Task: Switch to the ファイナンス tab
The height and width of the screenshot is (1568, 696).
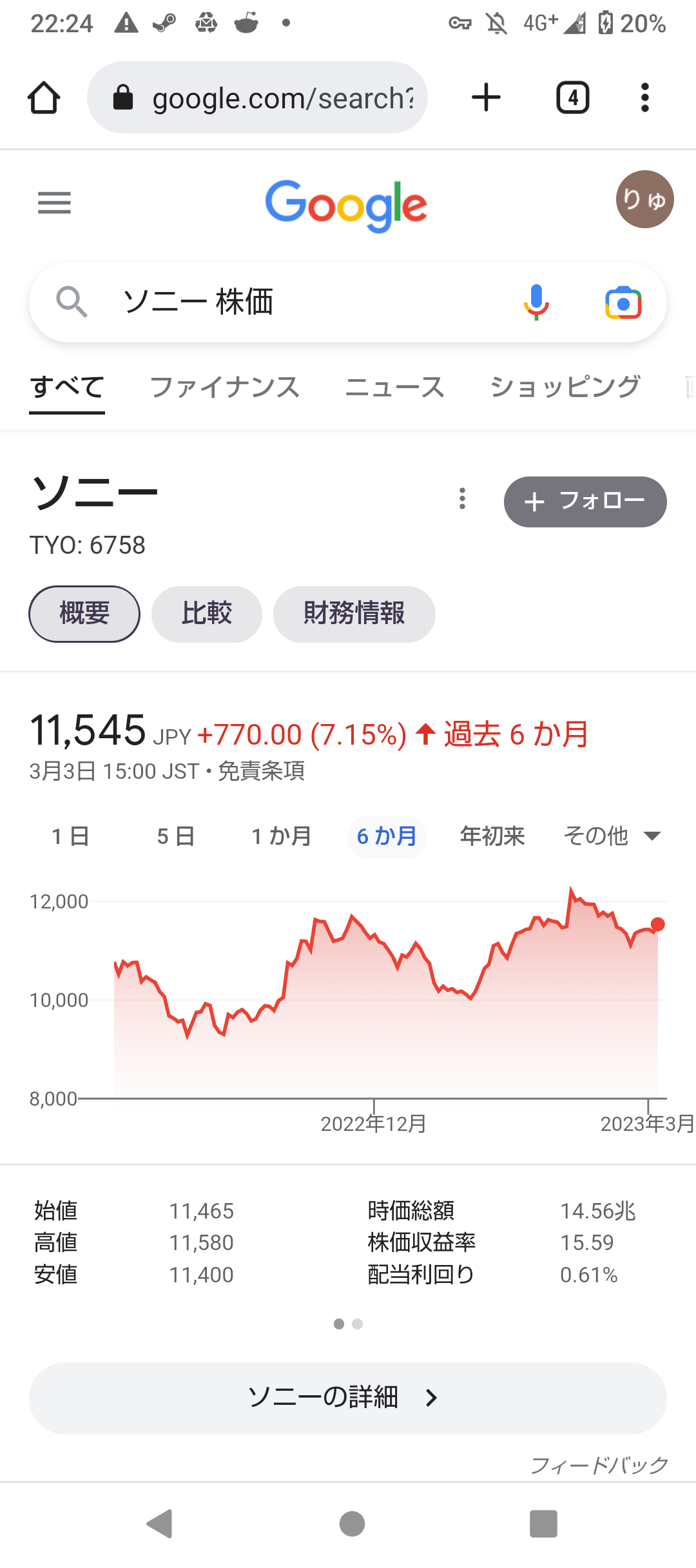Action: pos(224,387)
